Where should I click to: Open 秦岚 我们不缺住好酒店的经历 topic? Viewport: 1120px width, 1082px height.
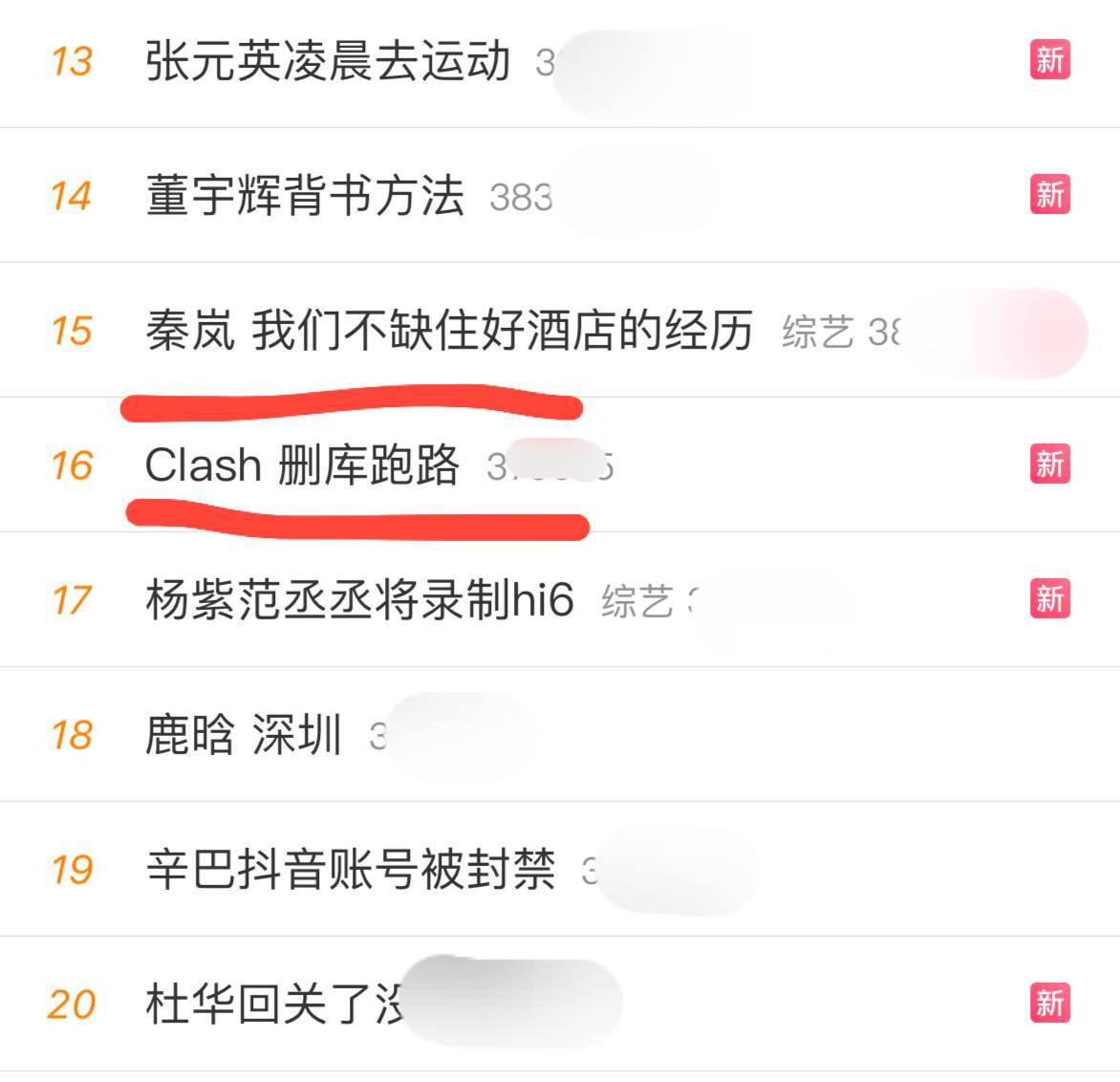click(448, 332)
